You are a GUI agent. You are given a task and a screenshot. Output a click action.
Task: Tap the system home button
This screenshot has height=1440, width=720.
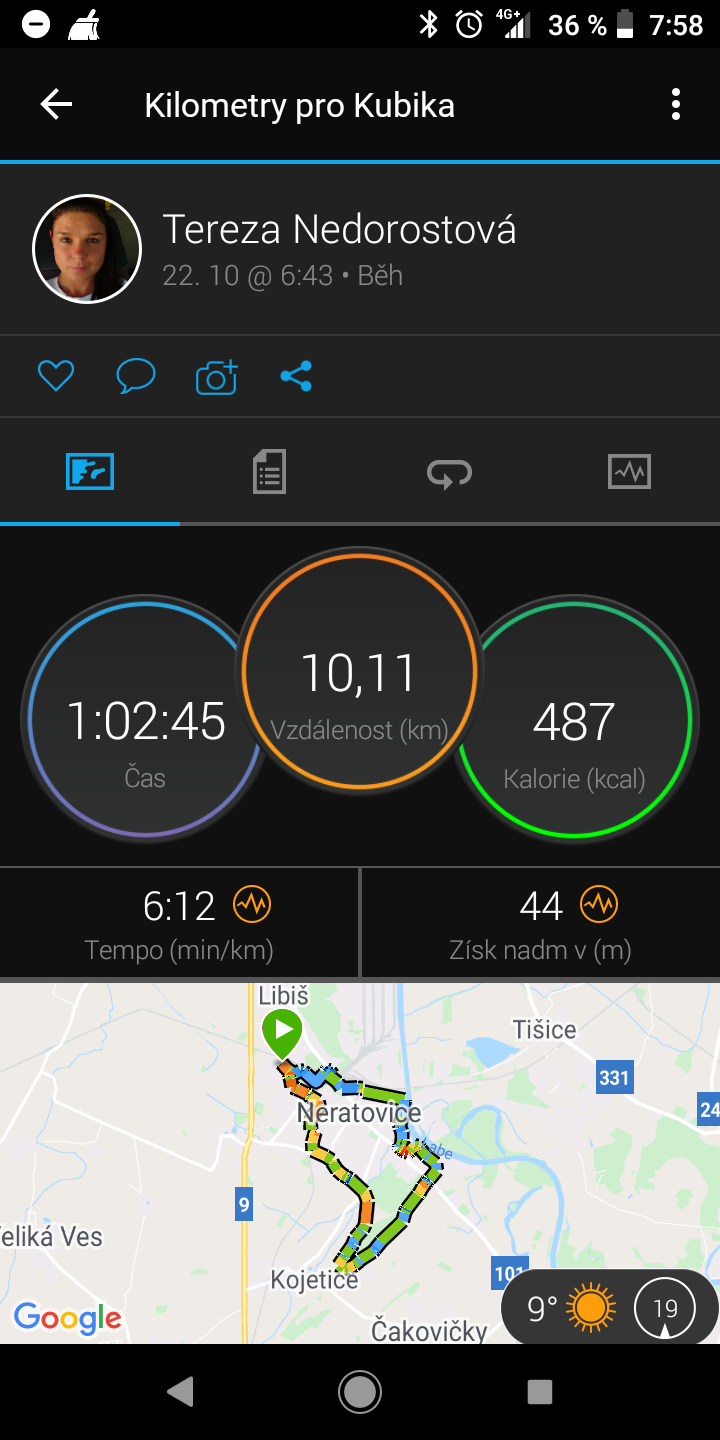click(360, 1391)
